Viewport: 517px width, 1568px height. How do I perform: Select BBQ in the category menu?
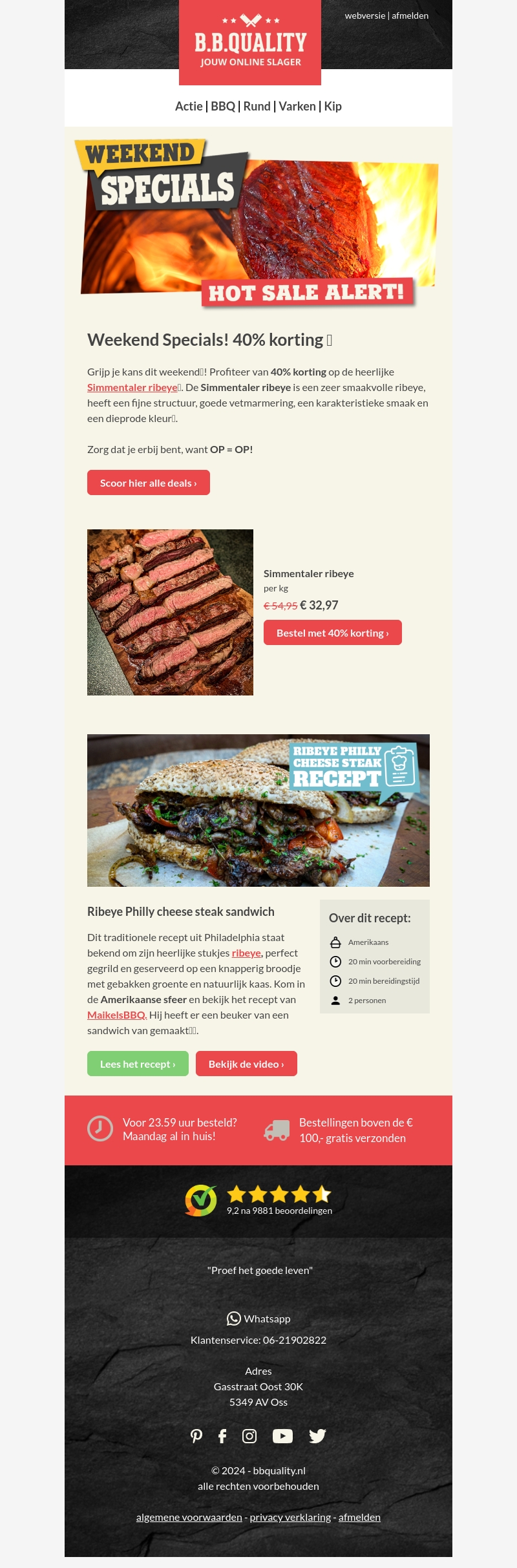(x=223, y=106)
